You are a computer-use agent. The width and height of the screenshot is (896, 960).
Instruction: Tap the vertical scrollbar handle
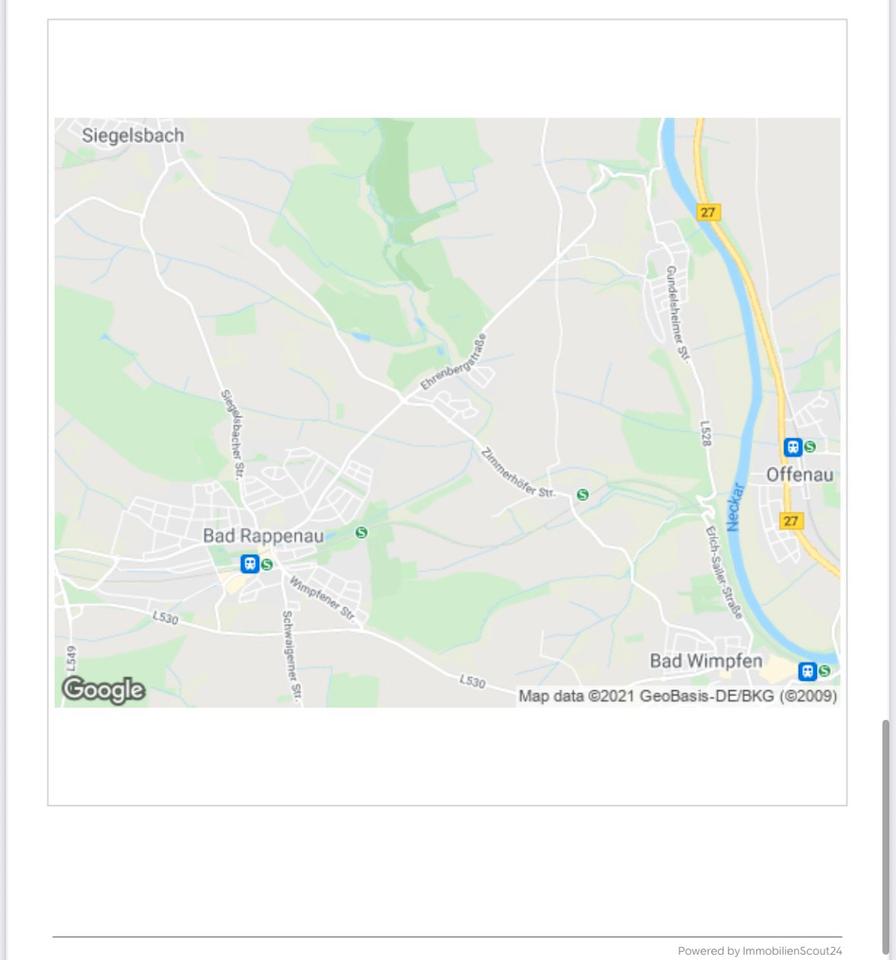(x=886, y=838)
